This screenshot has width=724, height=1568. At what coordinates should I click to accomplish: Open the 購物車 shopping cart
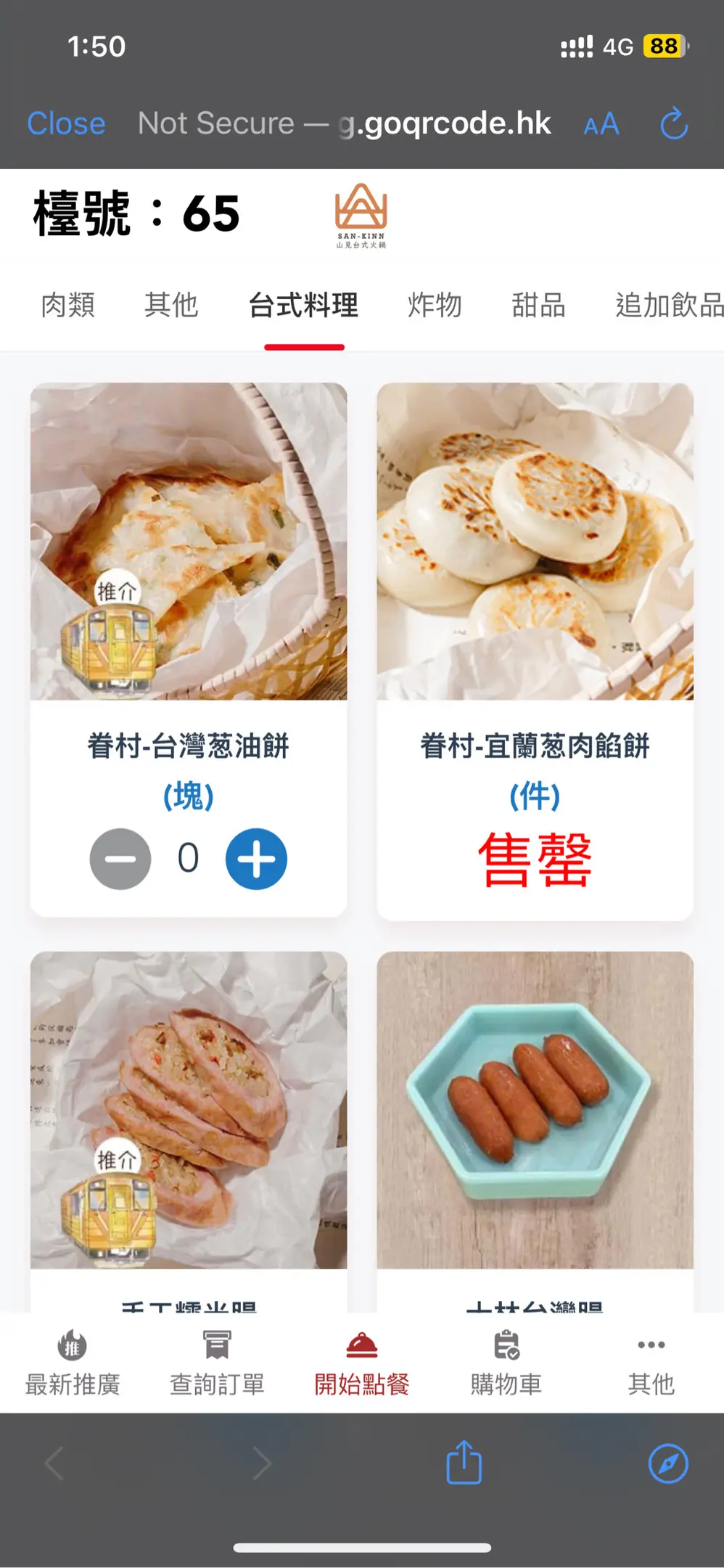coord(506,1363)
